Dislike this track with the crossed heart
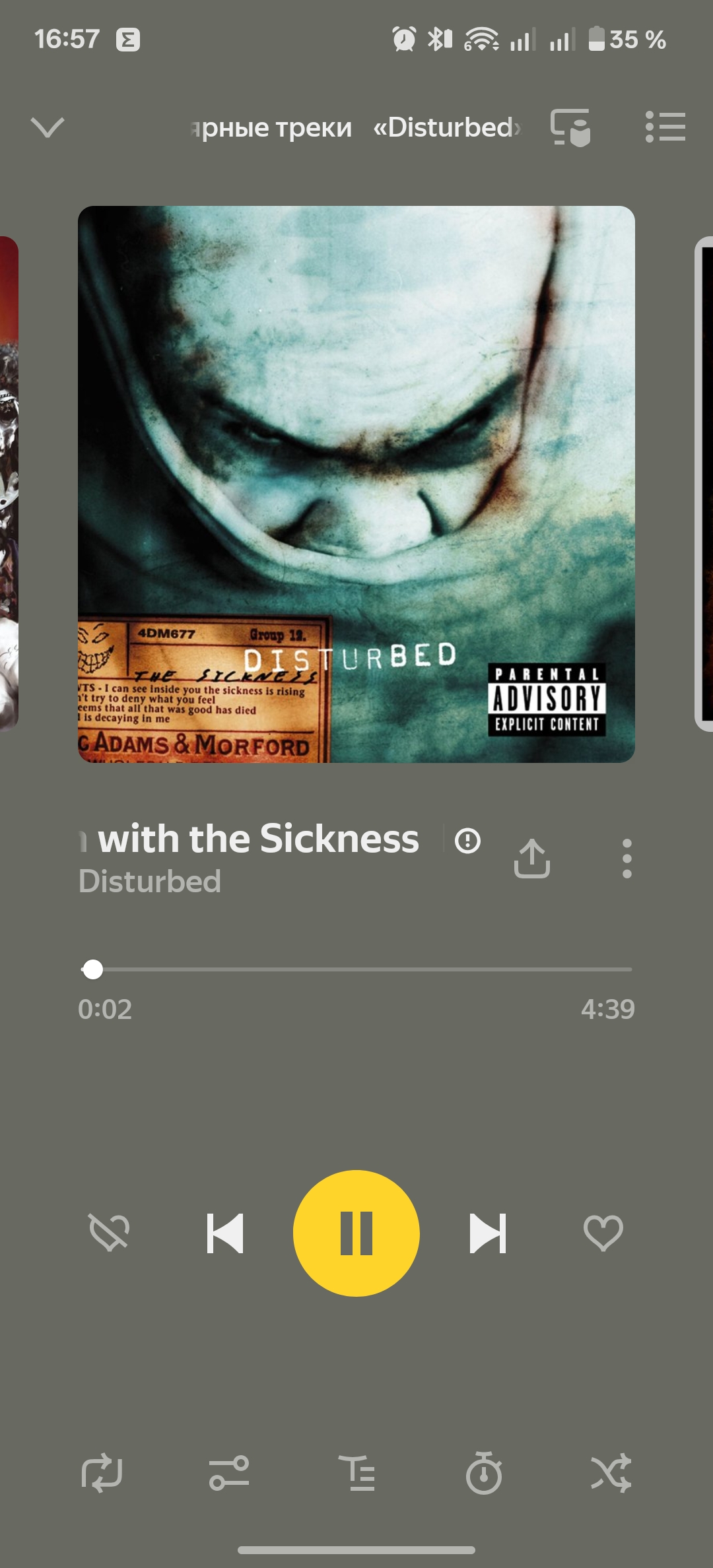This screenshot has height=1568, width=713. 109,1233
